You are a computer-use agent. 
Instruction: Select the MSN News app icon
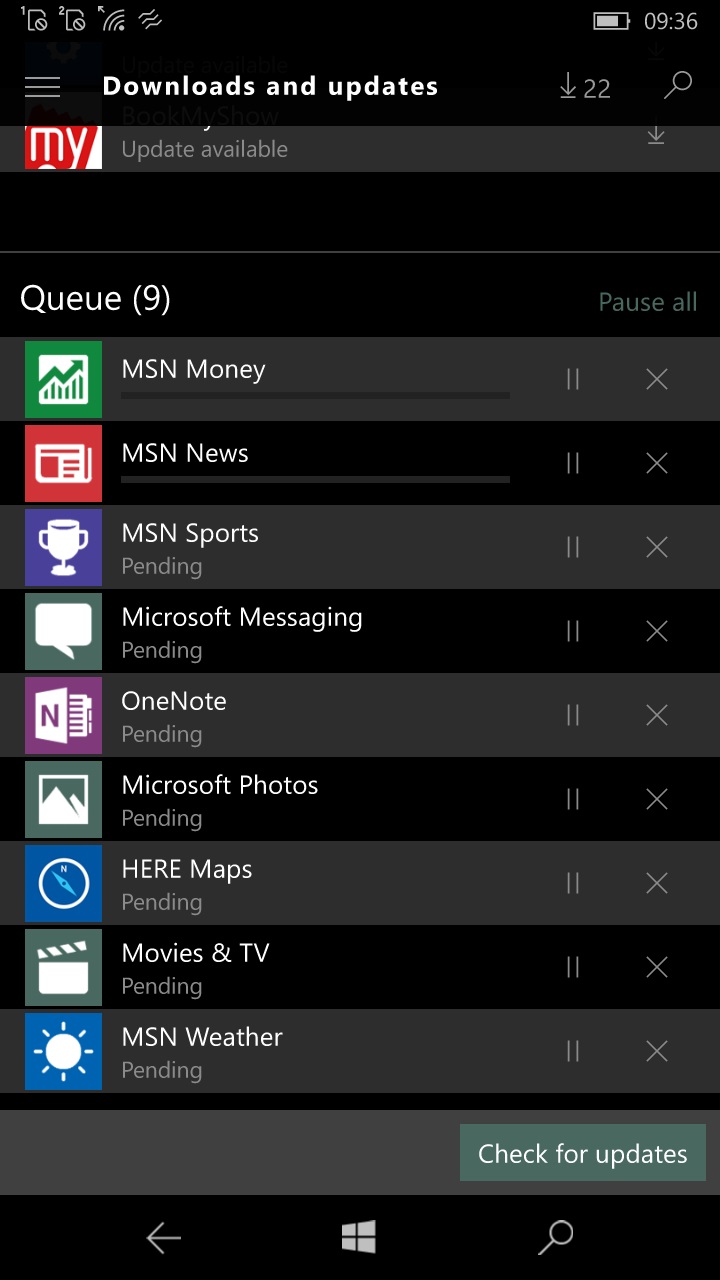tap(63, 463)
